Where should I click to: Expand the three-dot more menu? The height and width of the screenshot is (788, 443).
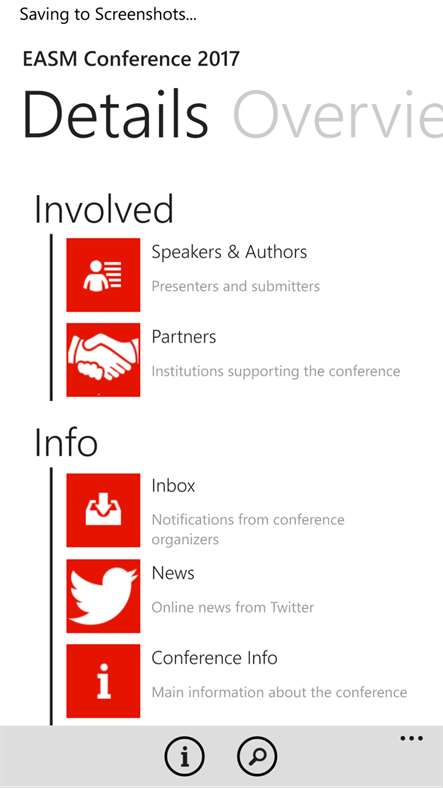411,738
